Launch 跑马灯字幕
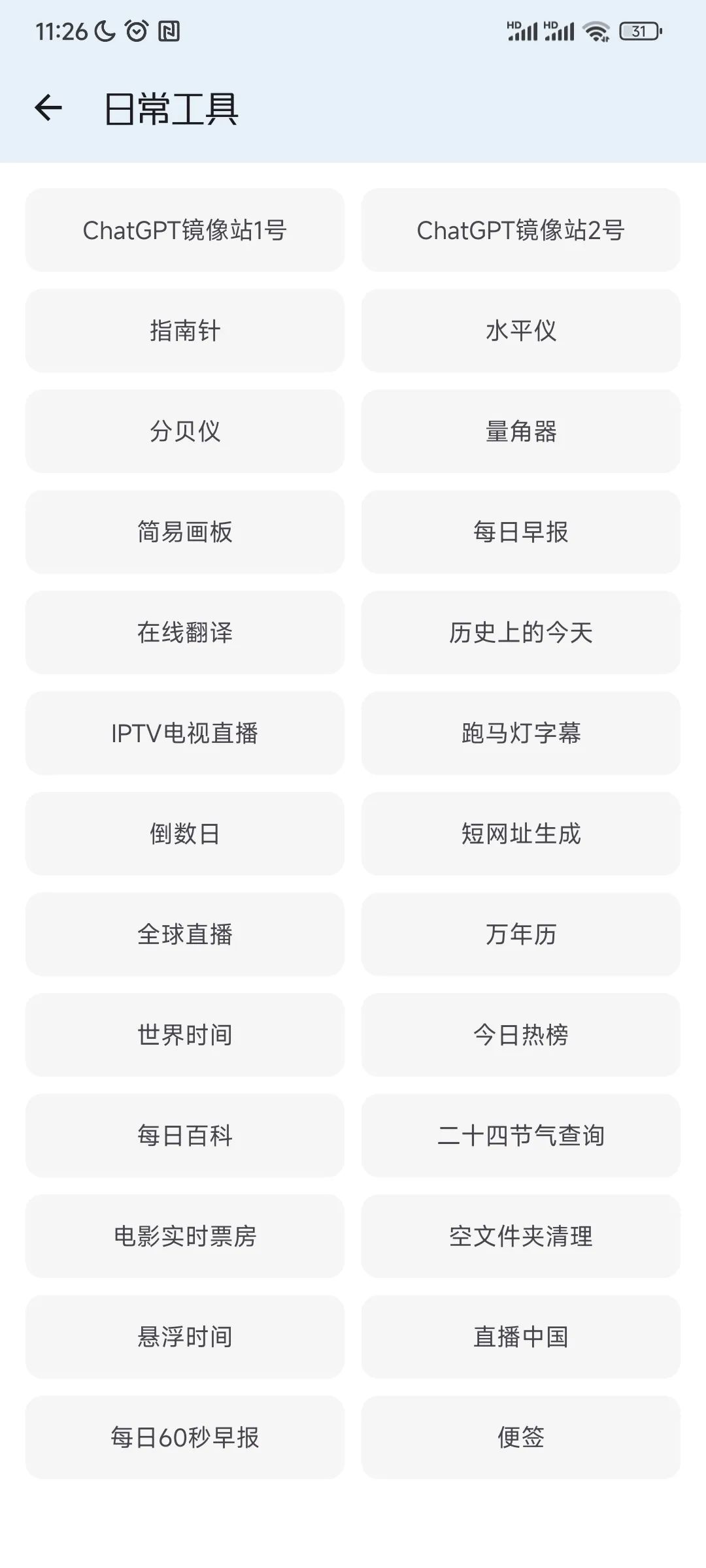 pos(521,733)
